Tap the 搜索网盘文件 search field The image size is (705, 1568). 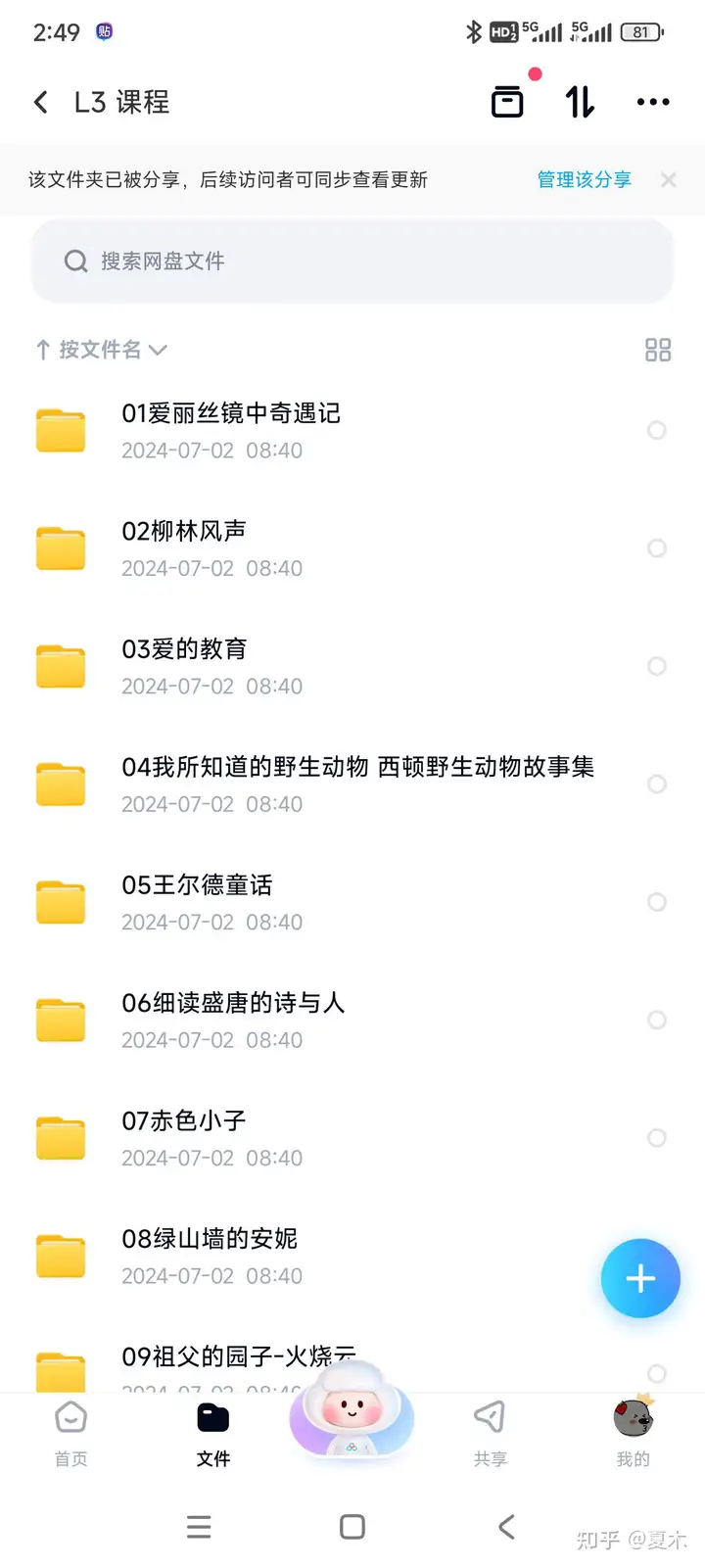pyautogui.click(x=351, y=261)
